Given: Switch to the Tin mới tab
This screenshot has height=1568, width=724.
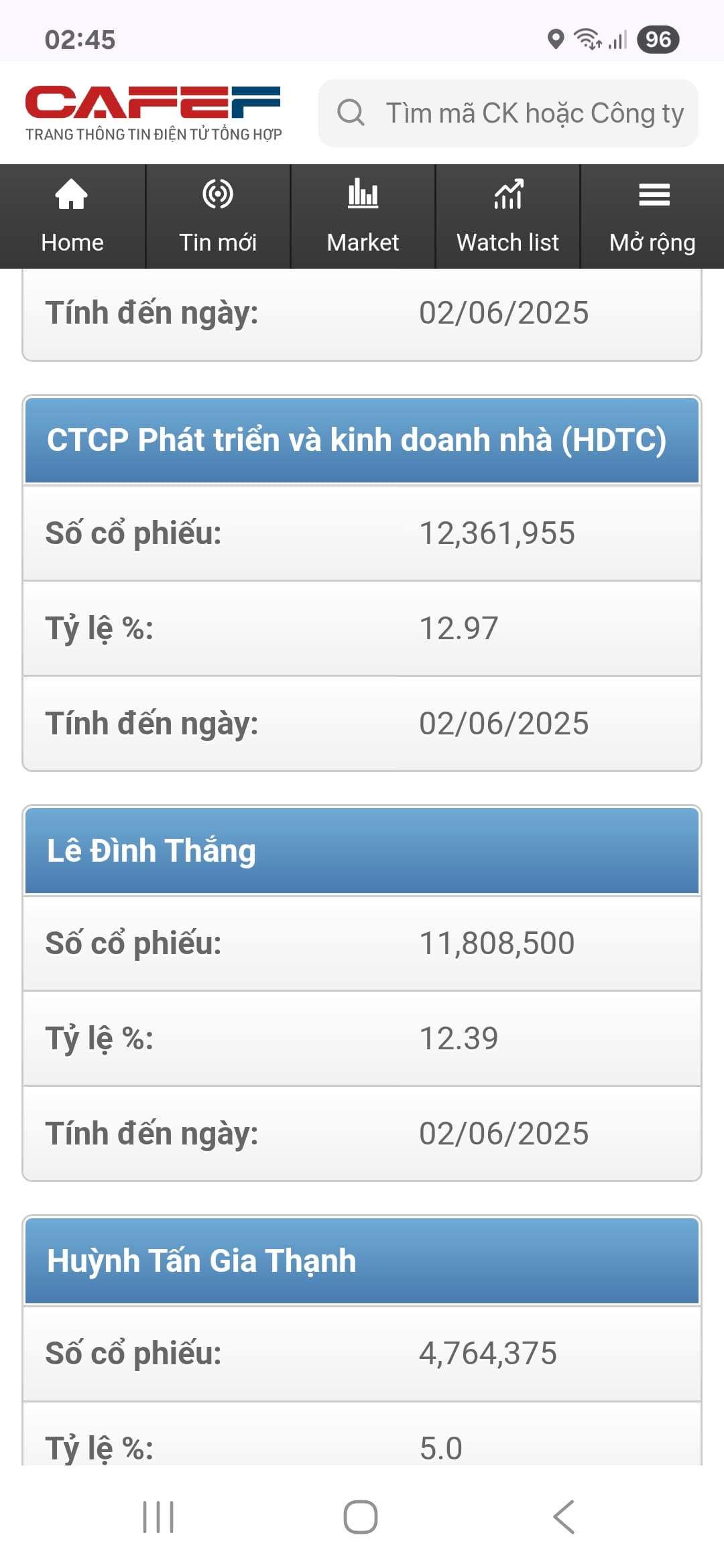Looking at the screenshot, I should point(218,216).
